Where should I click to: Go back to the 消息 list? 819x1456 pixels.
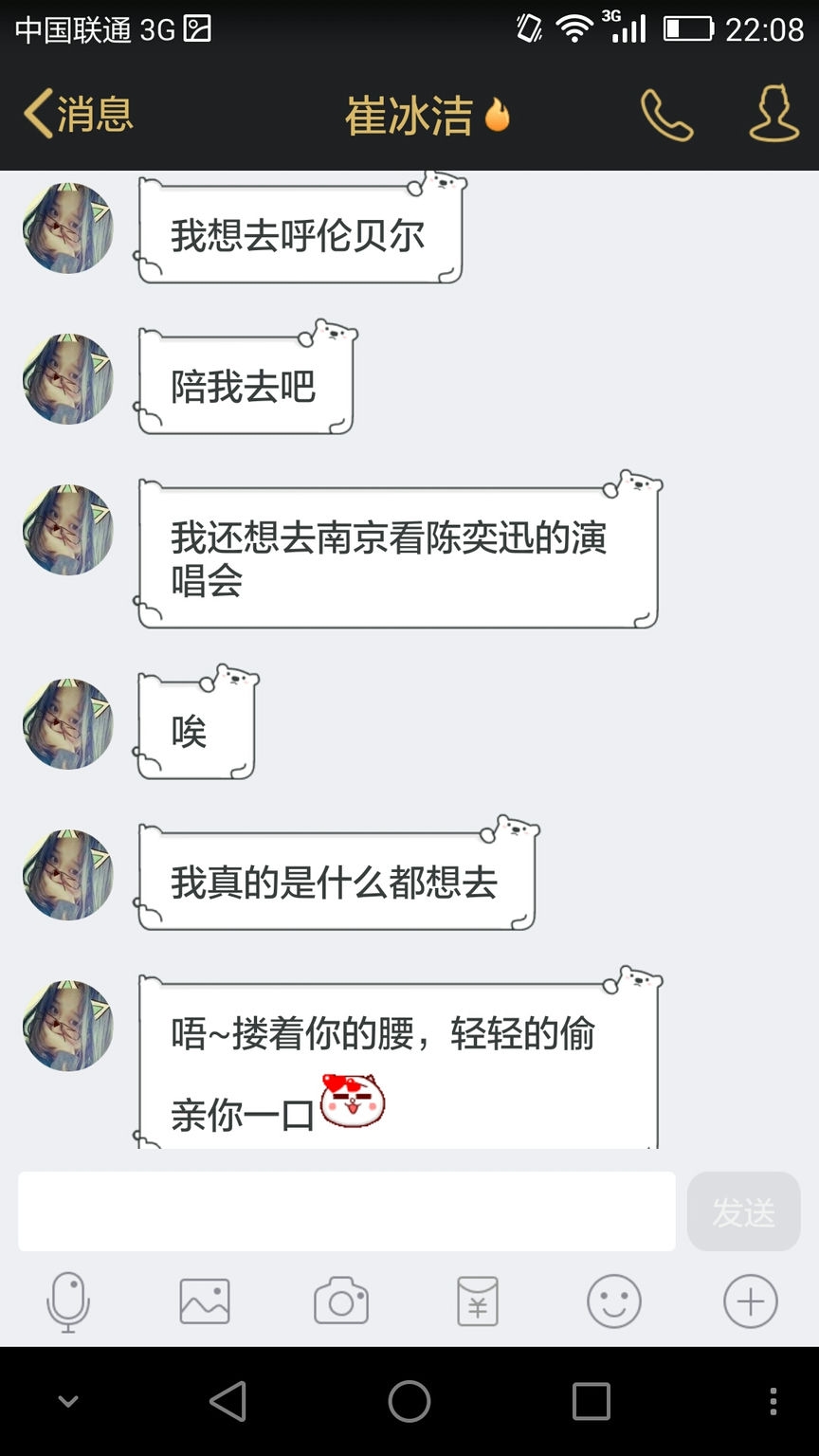click(78, 115)
